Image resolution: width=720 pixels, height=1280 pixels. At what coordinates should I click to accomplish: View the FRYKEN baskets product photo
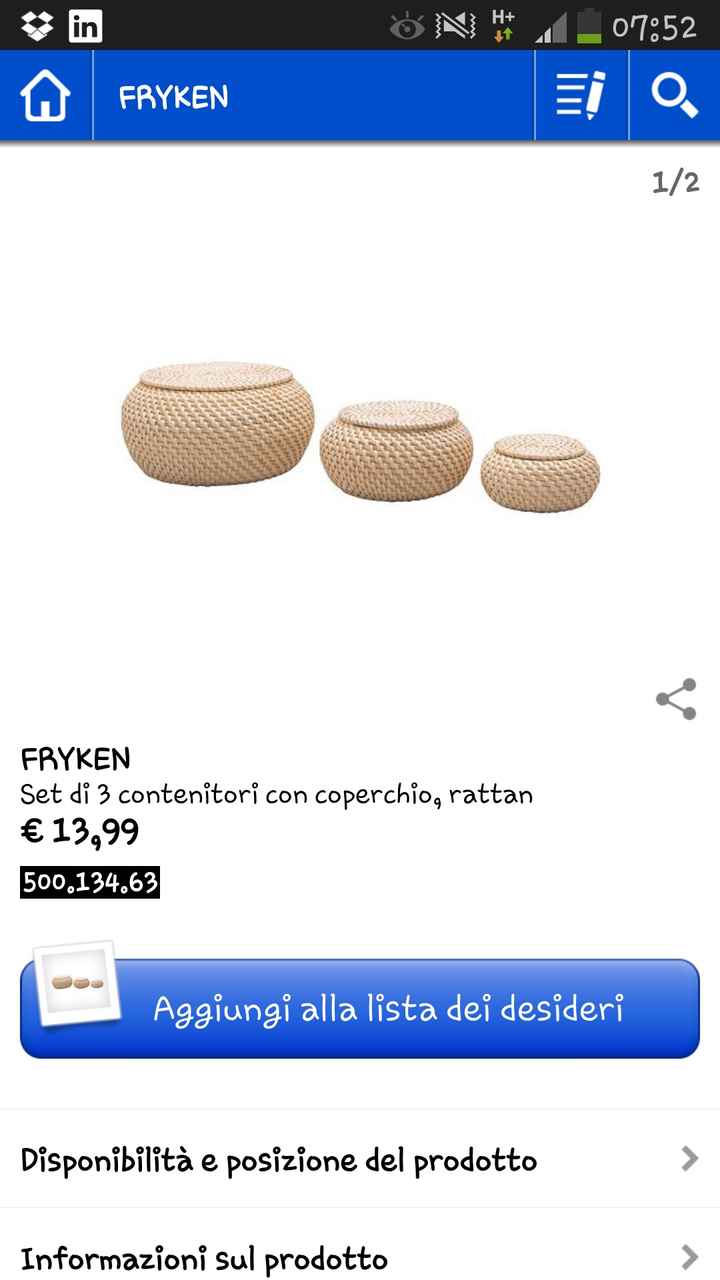[x=360, y=440]
